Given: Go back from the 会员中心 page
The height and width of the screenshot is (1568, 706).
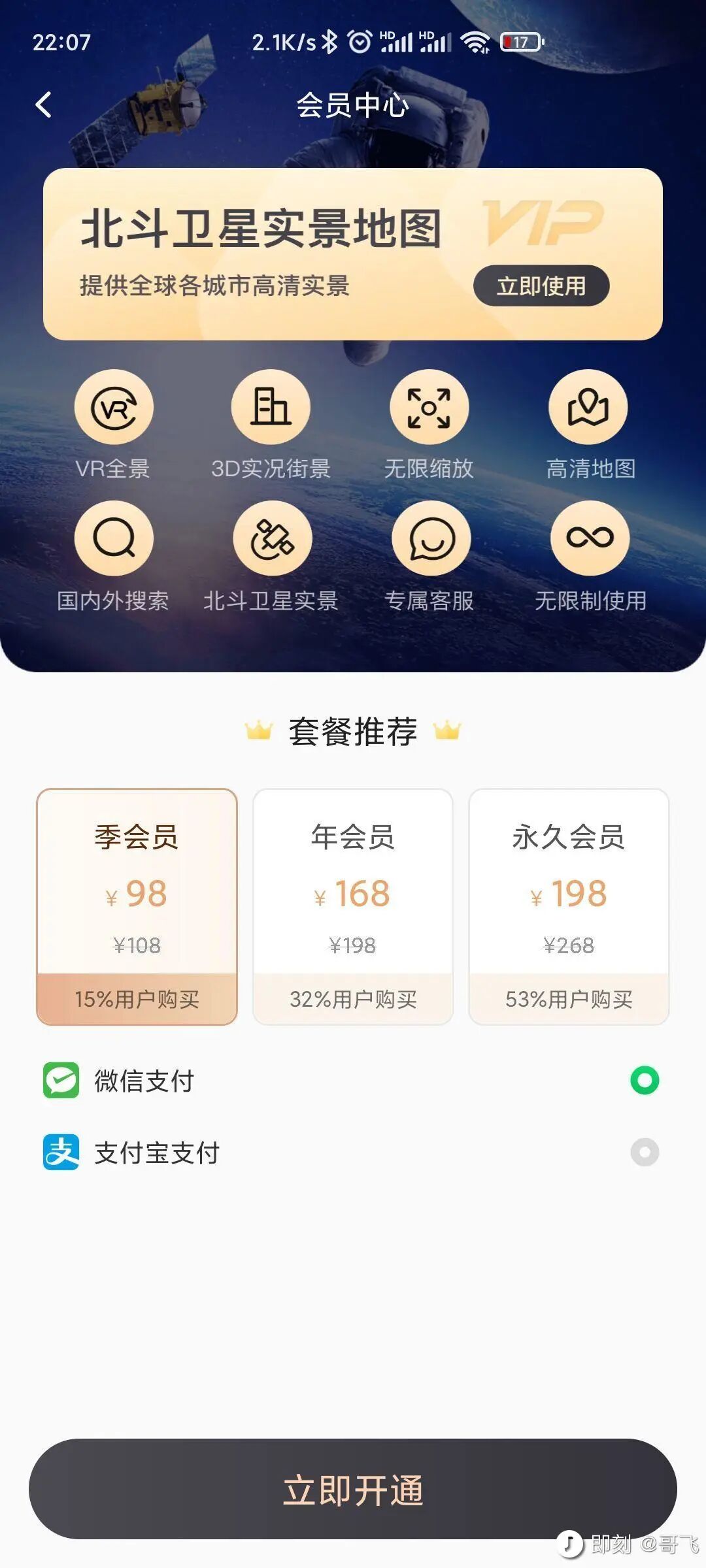Looking at the screenshot, I should tap(44, 105).
